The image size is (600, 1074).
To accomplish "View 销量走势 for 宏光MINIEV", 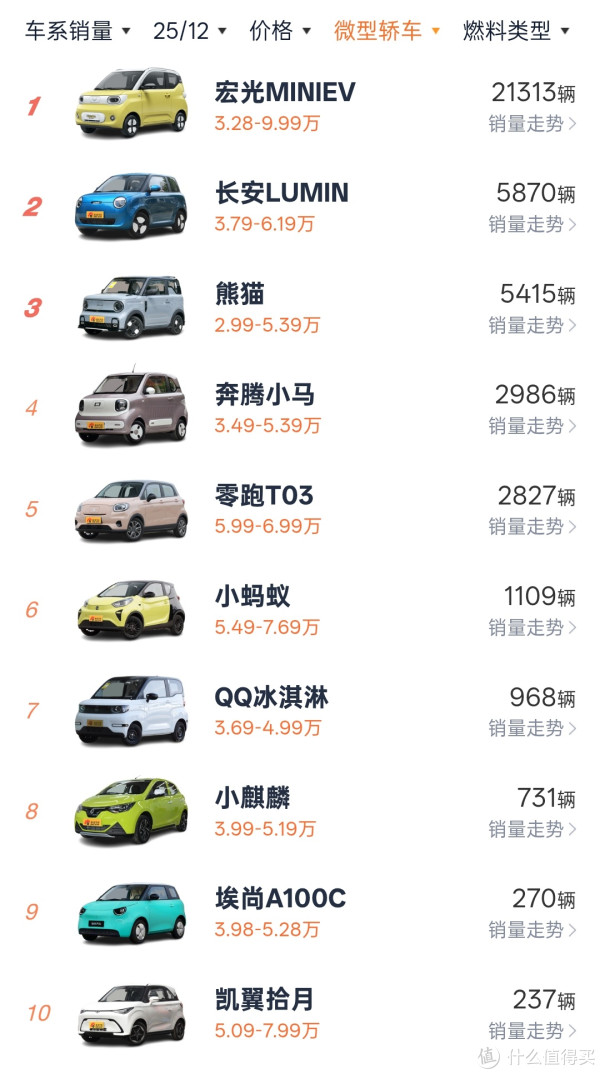I will 532,124.
